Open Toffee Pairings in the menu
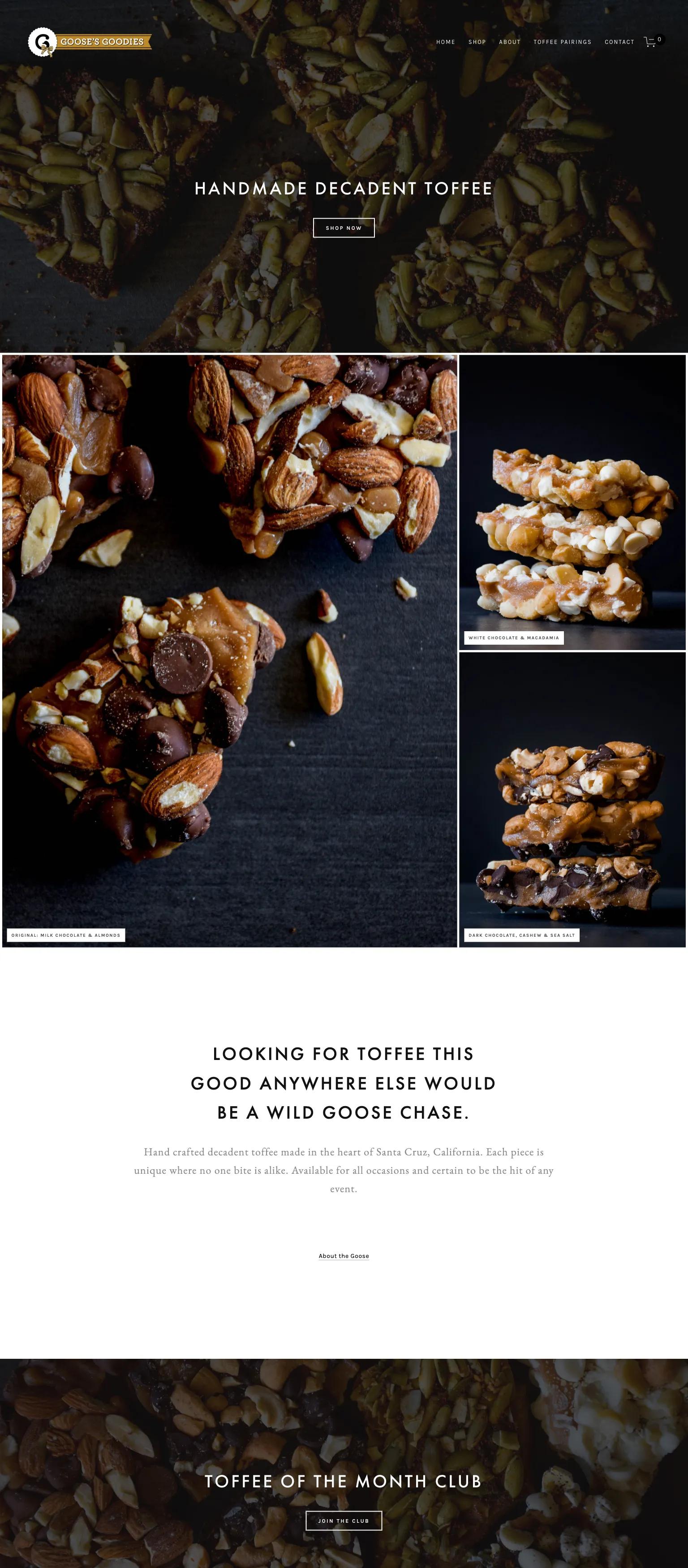The width and height of the screenshot is (688, 1568). [562, 42]
